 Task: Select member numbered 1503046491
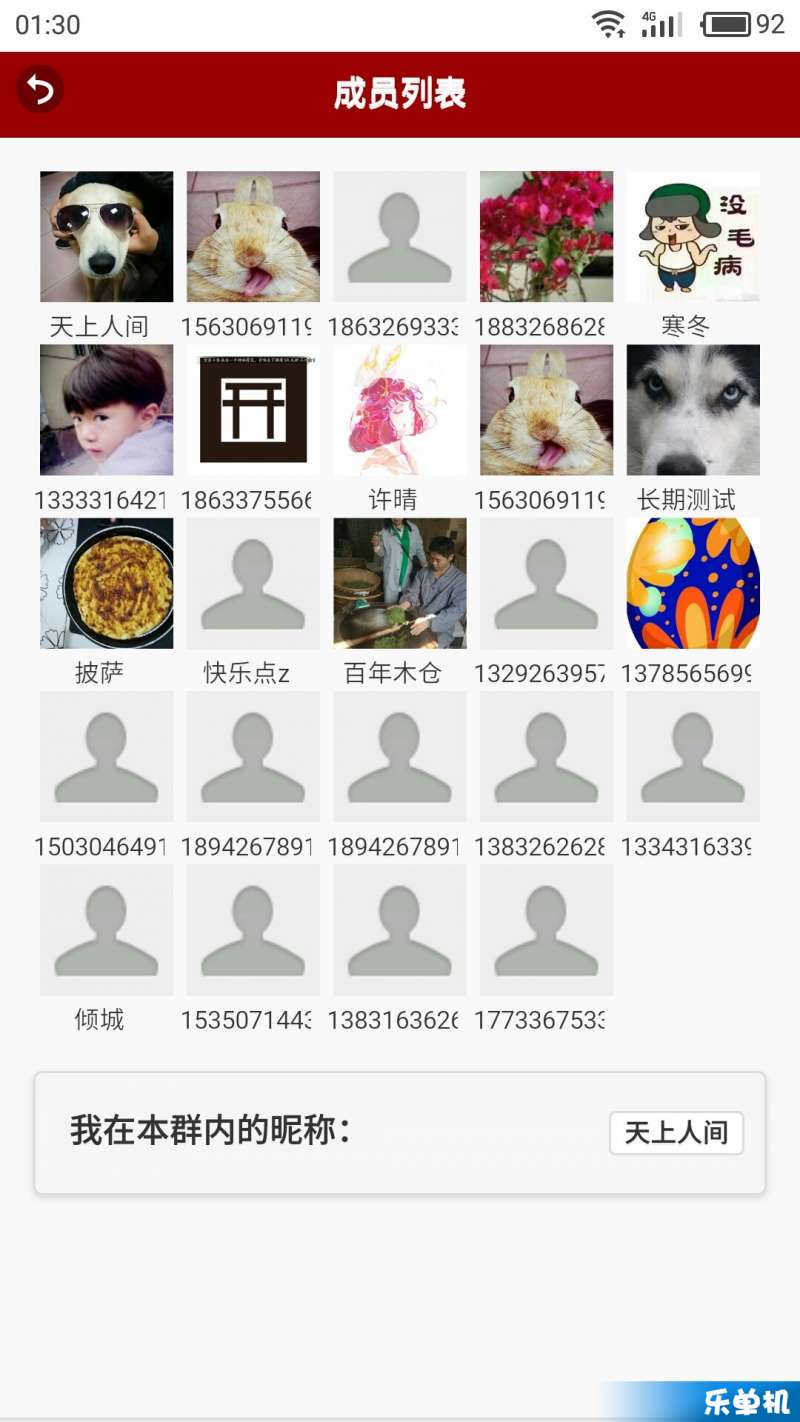[x=106, y=757]
